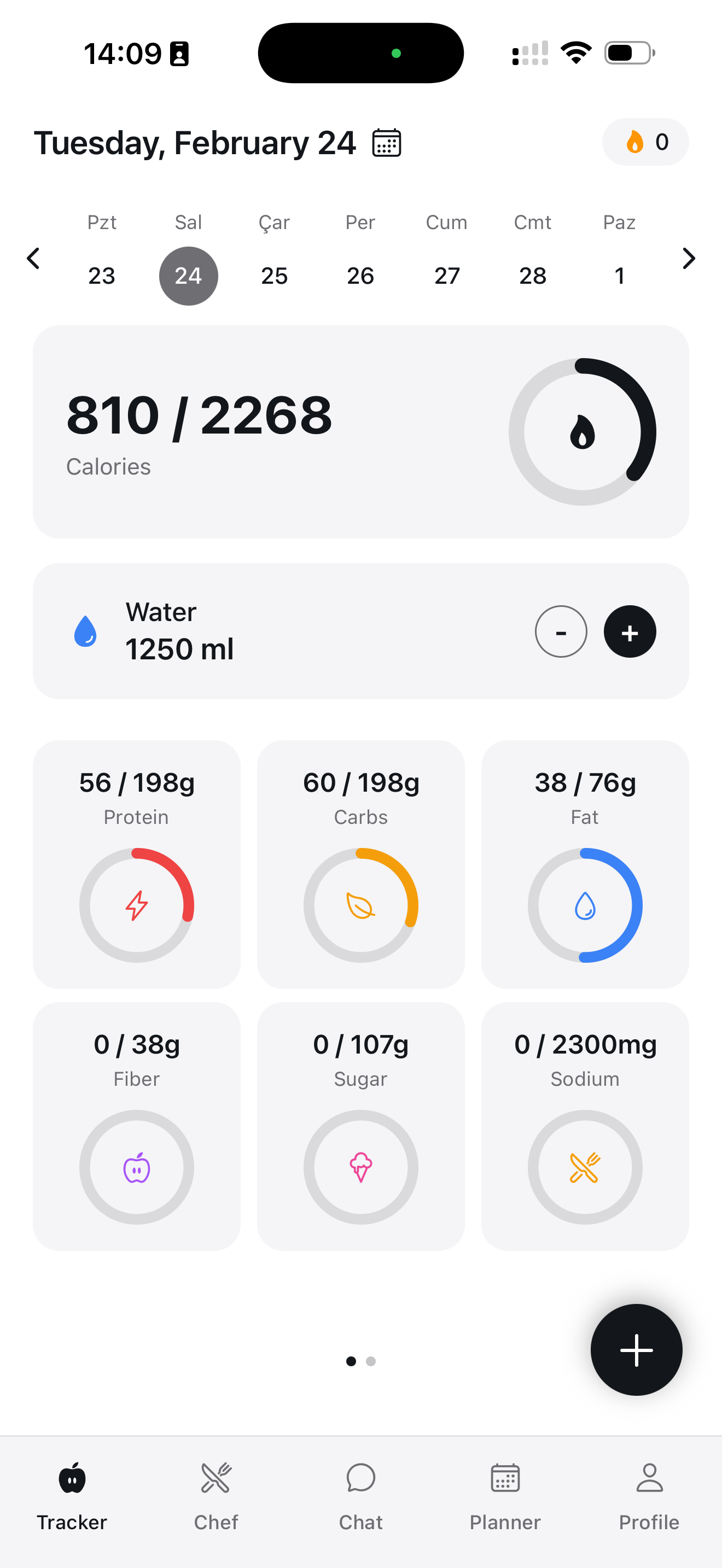Tap the water droplet icon
This screenshot has width=722, height=1568.
click(x=85, y=630)
